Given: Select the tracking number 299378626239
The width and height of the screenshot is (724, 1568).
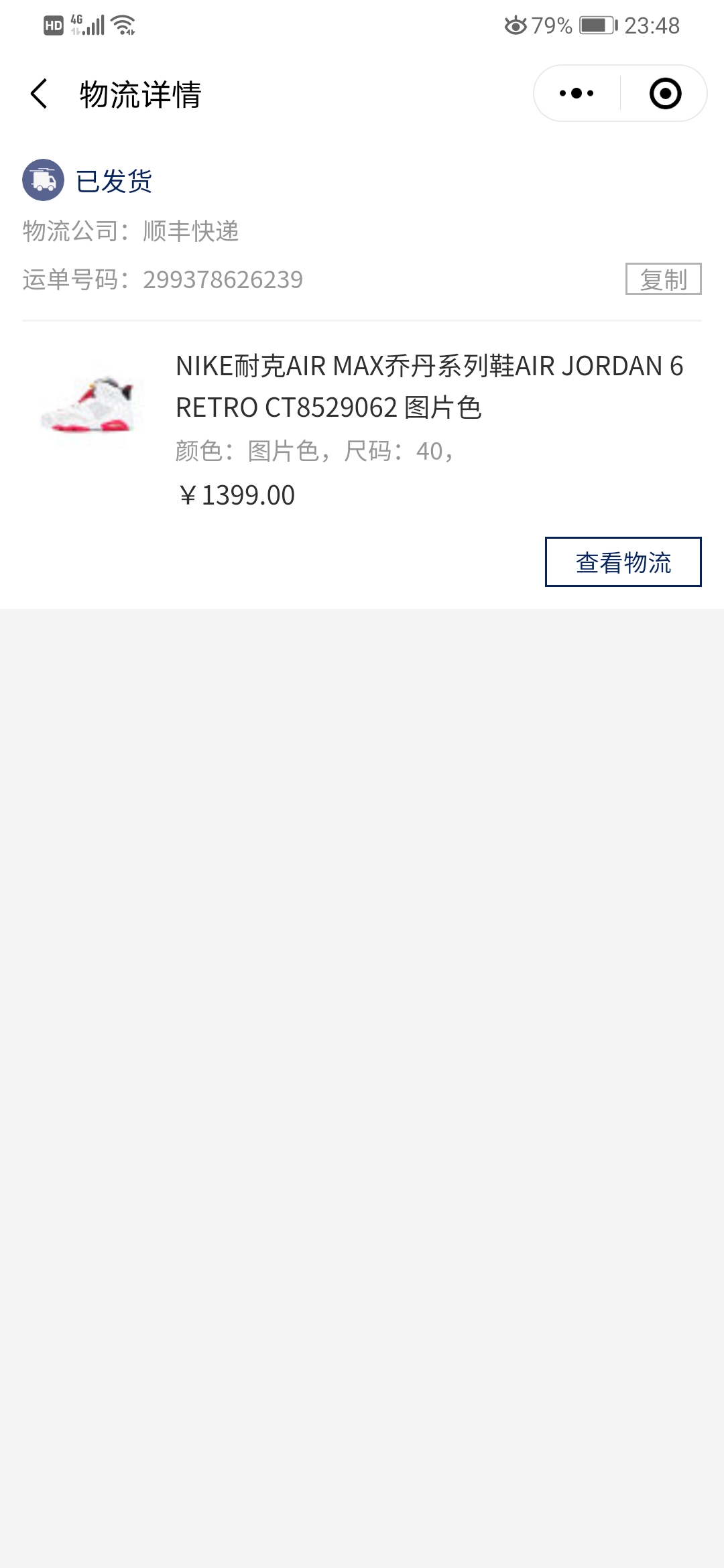Looking at the screenshot, I should [x=221, y=281].
